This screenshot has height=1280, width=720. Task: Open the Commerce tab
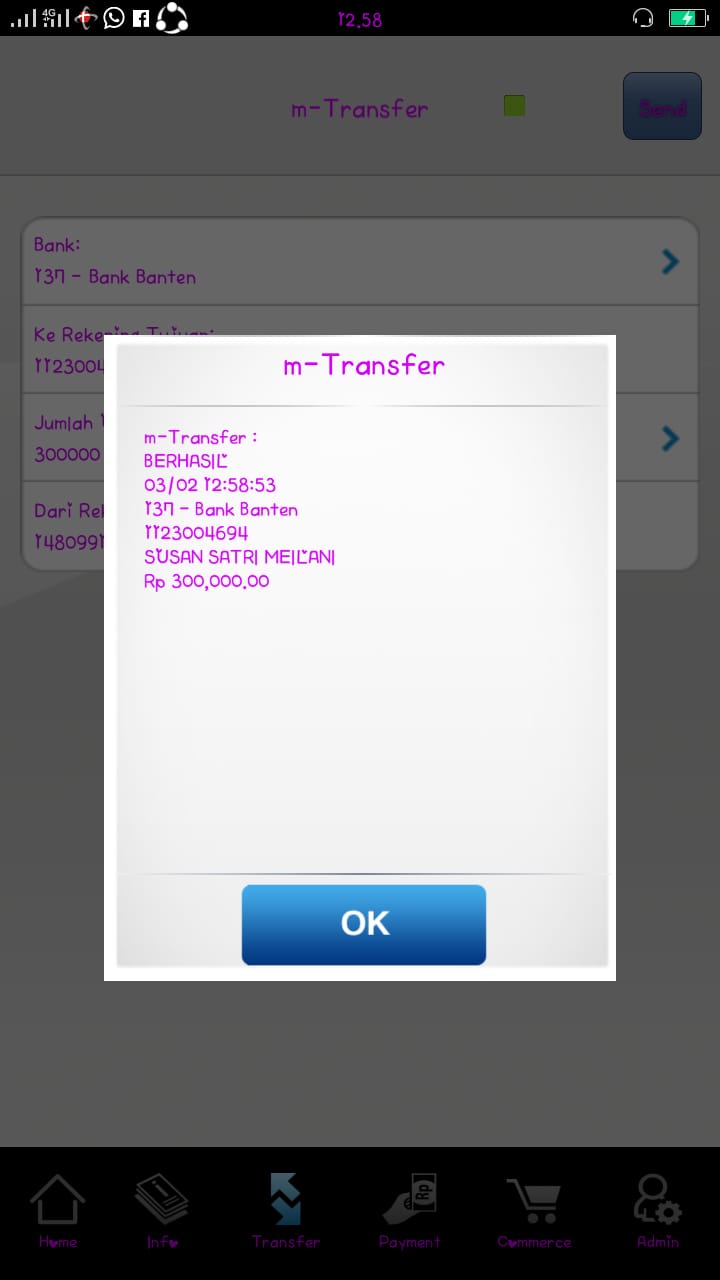(x=534, y=1211)
